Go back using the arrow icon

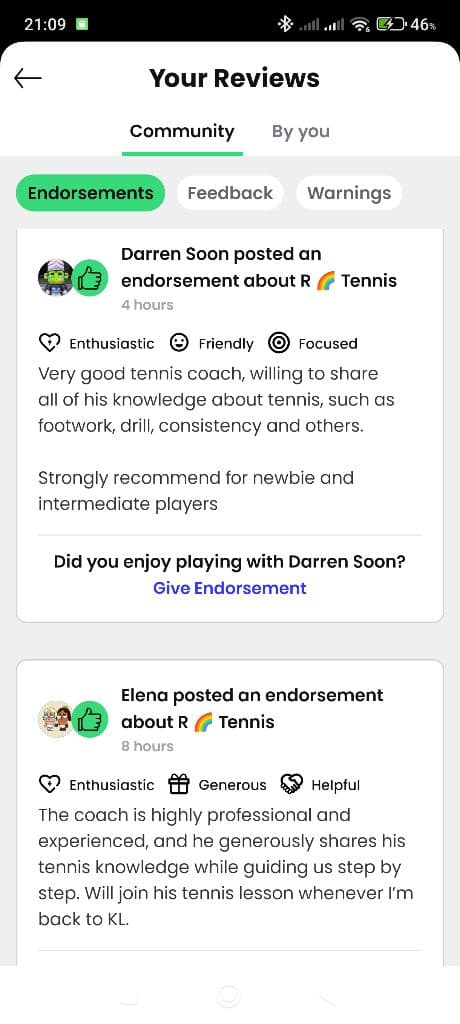click(x=27, y=78)
